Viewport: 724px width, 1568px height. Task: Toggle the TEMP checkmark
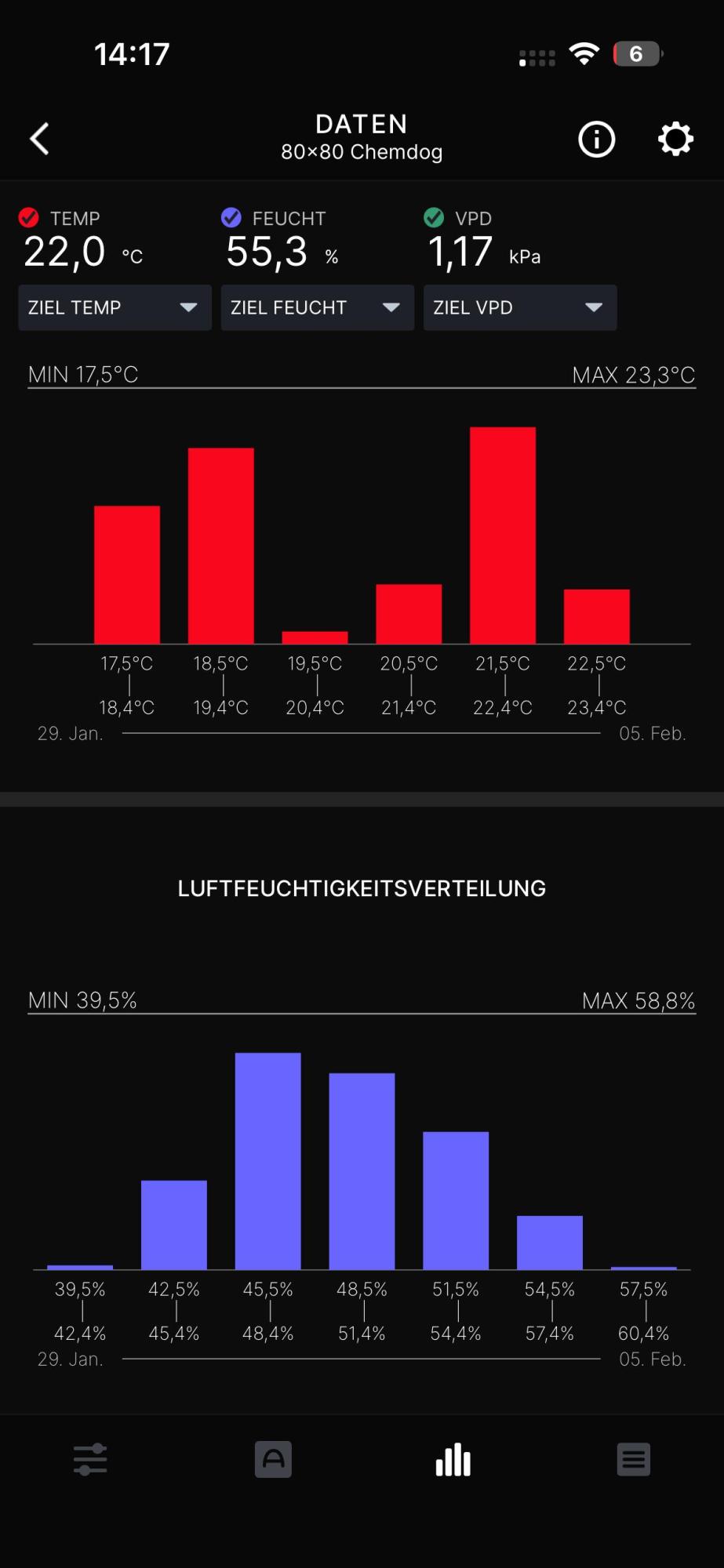[x=29, y=217]
